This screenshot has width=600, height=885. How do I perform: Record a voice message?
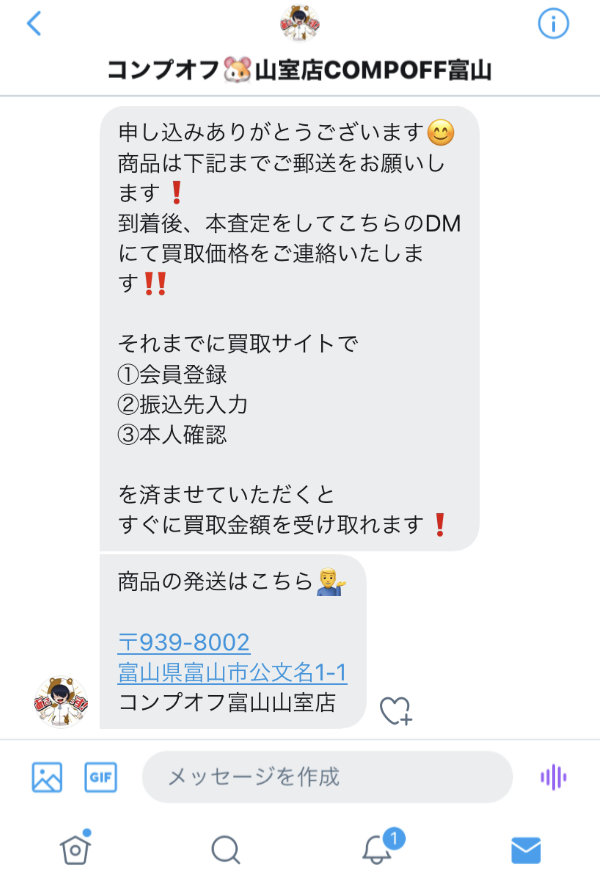553,777
